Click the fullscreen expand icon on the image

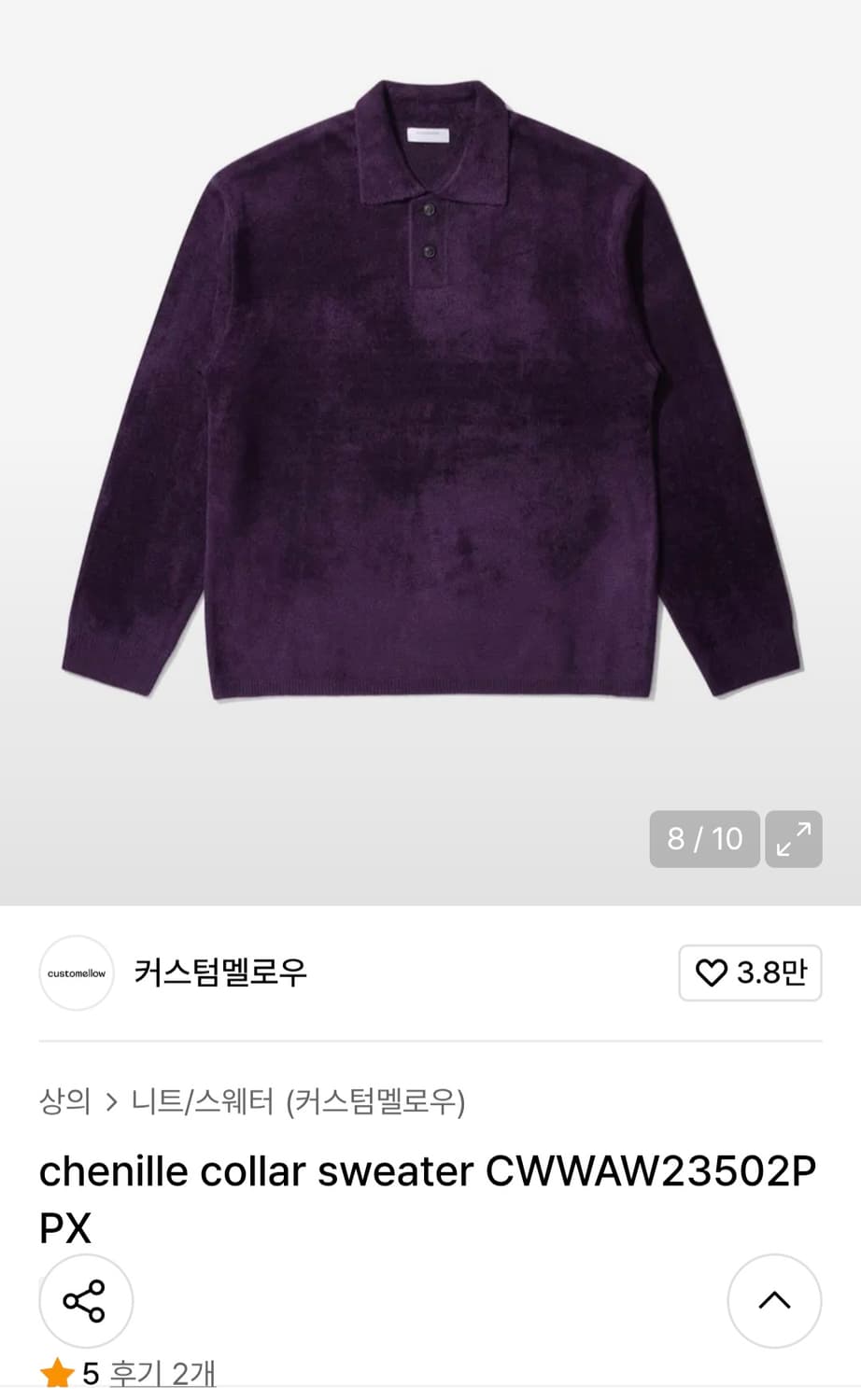[x=793, y=839]
